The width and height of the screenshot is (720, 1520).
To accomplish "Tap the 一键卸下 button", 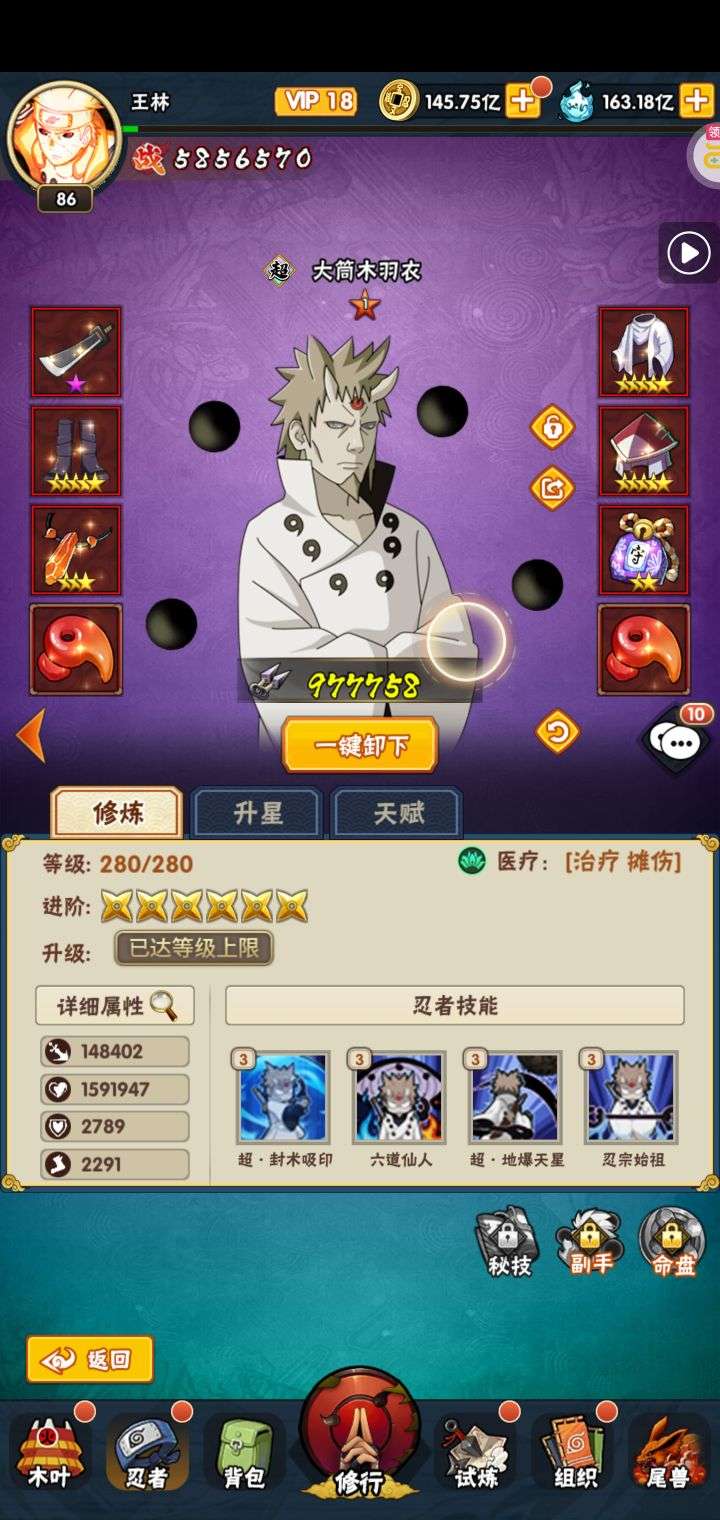I will tap(360, 745).
